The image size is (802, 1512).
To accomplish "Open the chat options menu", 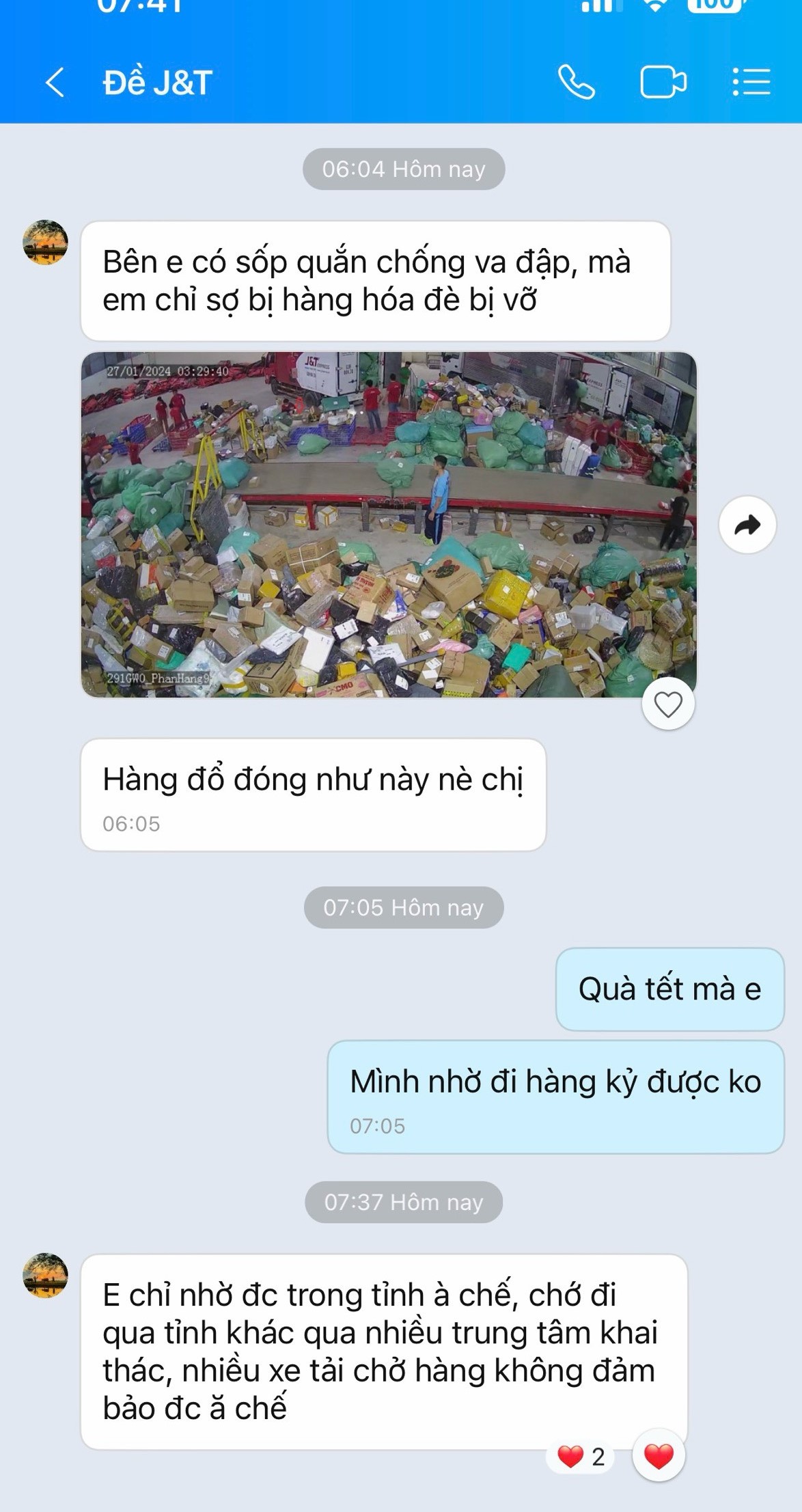I will (751, 83).
